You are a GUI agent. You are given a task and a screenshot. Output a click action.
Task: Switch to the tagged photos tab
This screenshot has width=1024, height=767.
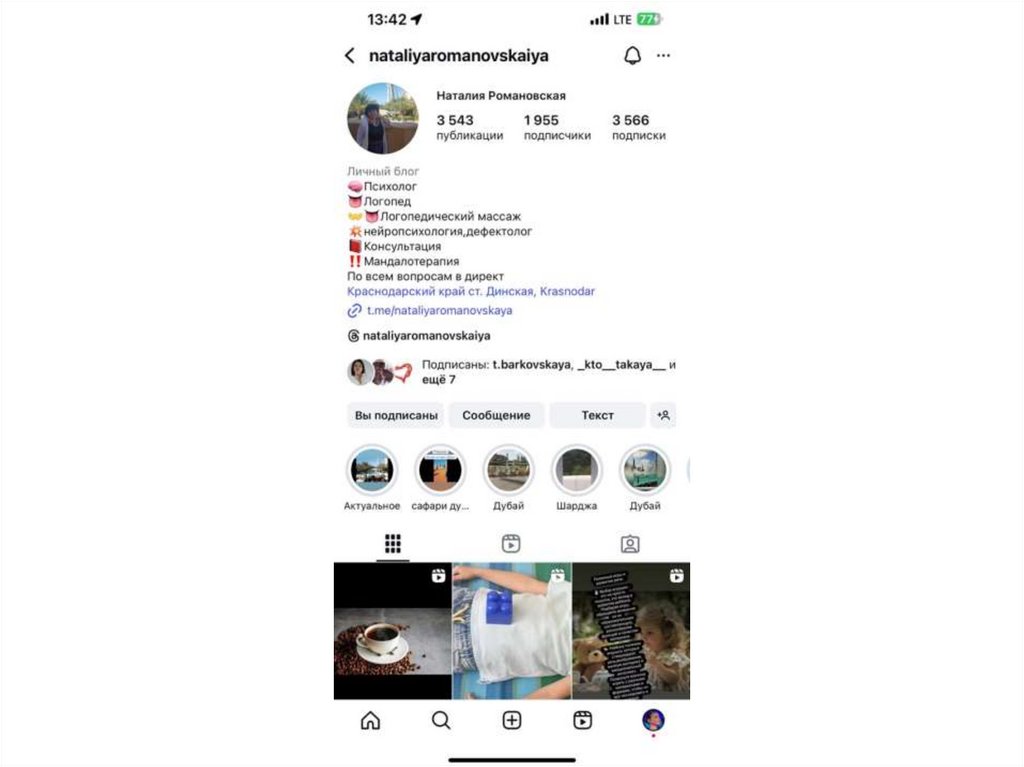click(630, 544)
